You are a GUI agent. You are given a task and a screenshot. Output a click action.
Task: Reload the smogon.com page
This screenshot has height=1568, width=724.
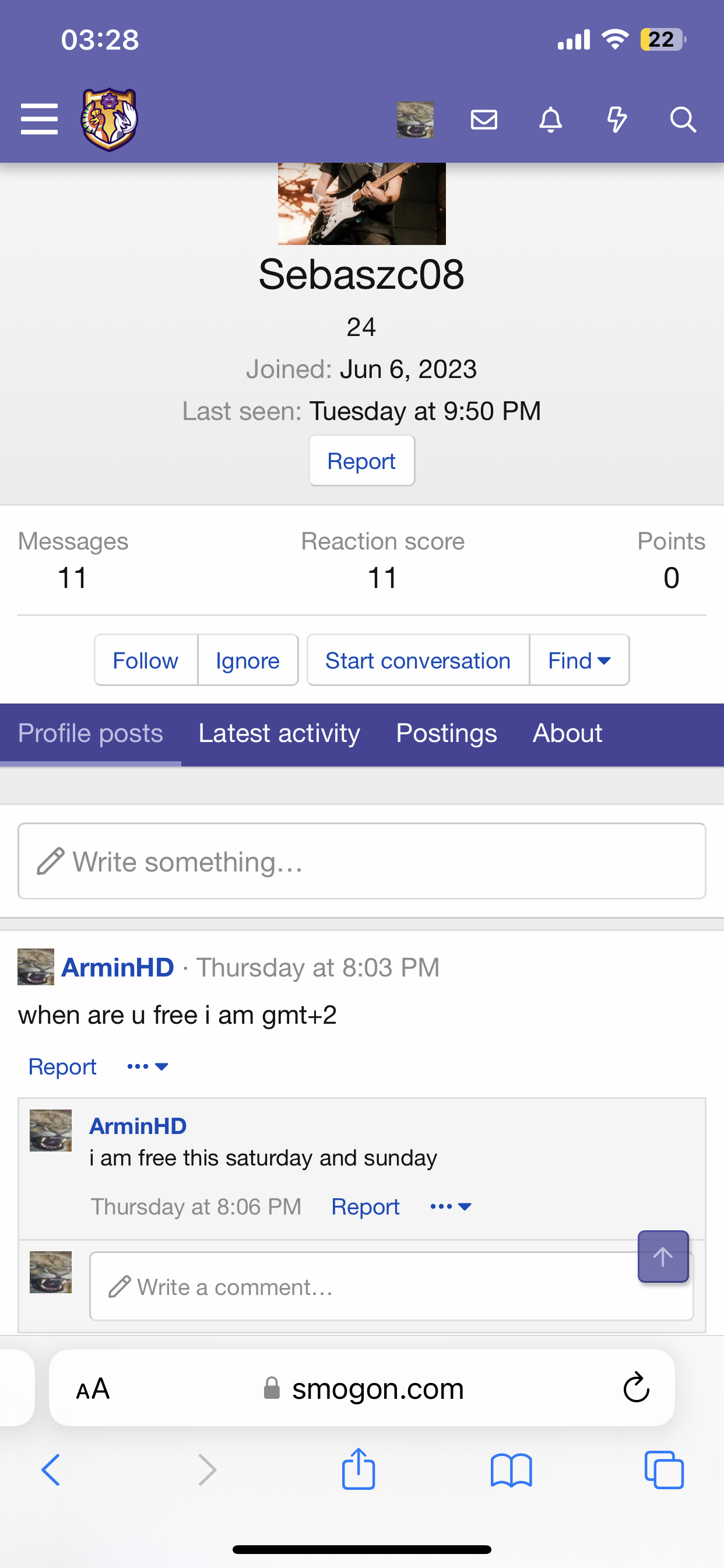pyautogui.click(x=636, y=1388)
